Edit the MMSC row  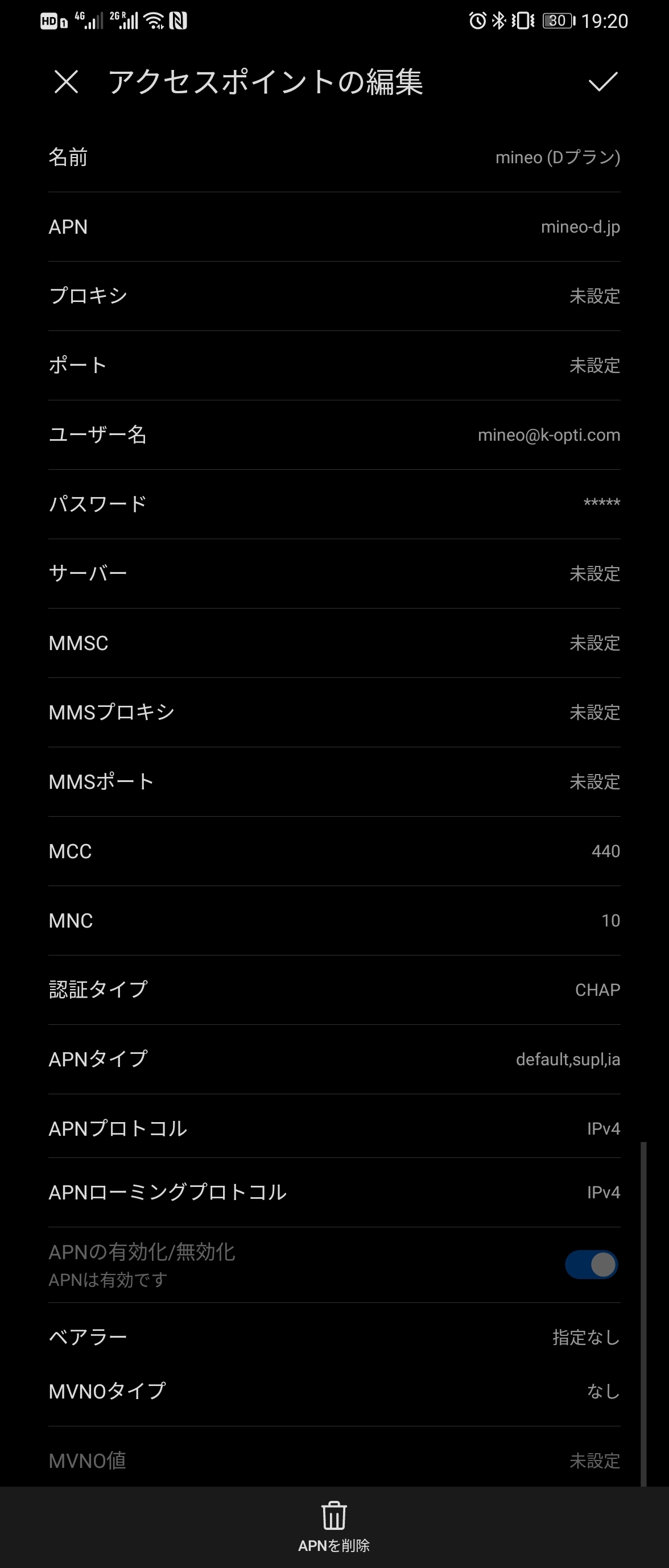click(x=334, y=643)
